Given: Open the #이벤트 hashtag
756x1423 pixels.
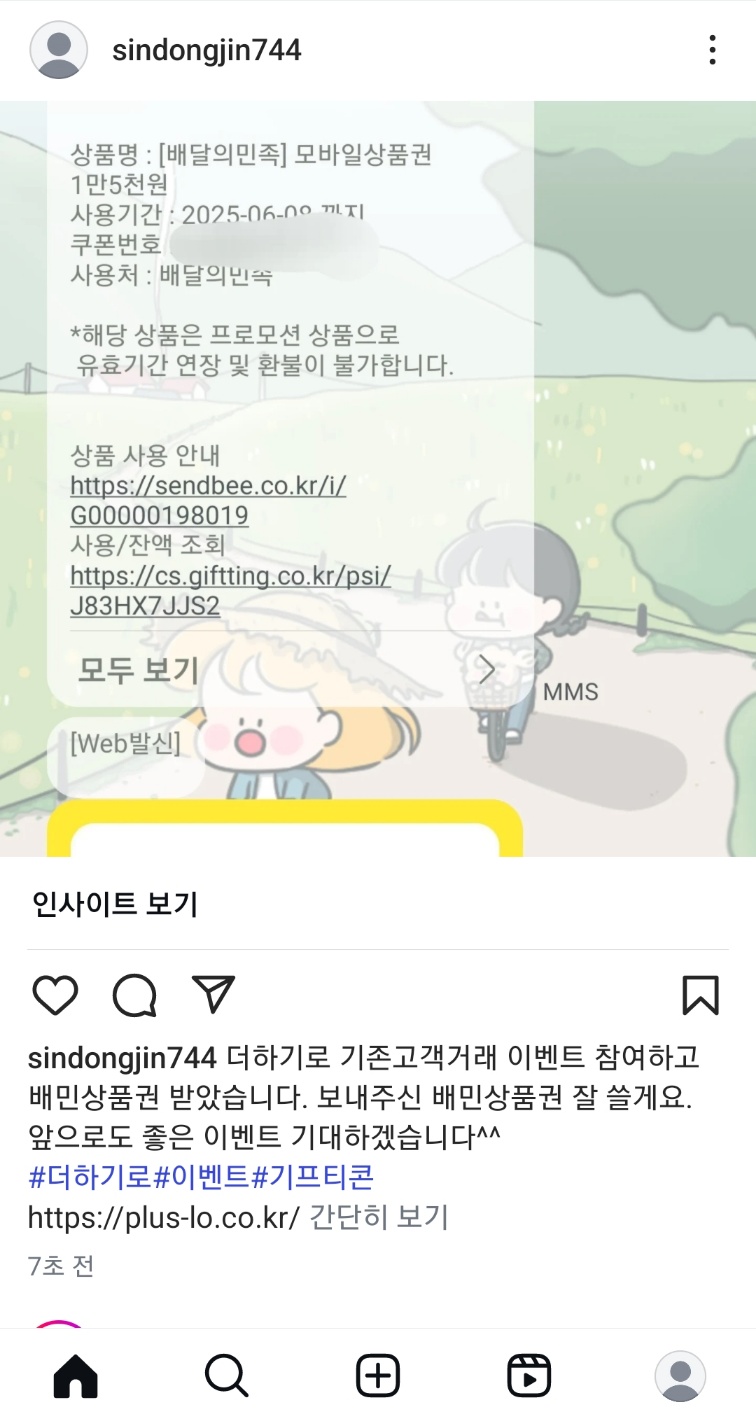Looking at the screenshot, I should 202,1177.
